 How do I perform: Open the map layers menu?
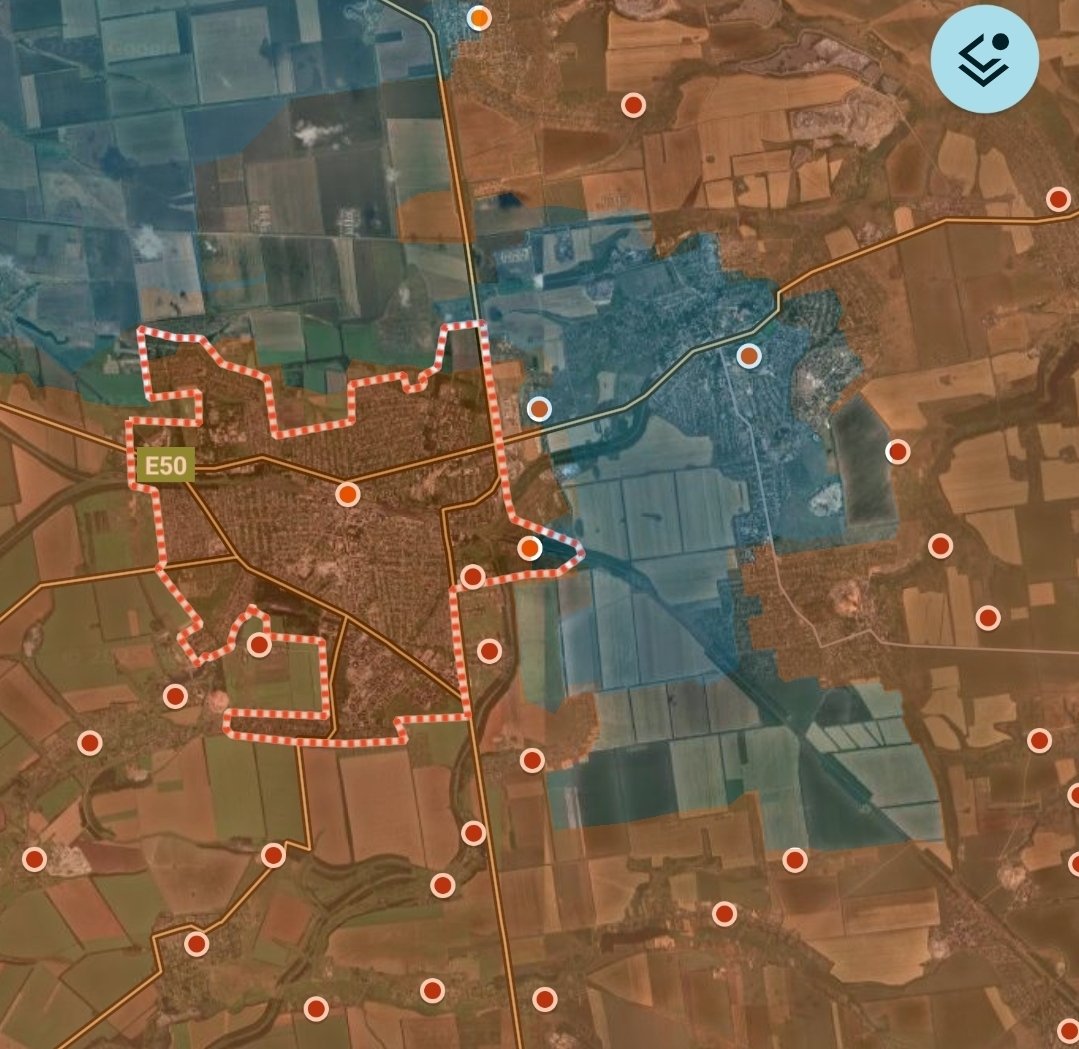pos(984,60)
